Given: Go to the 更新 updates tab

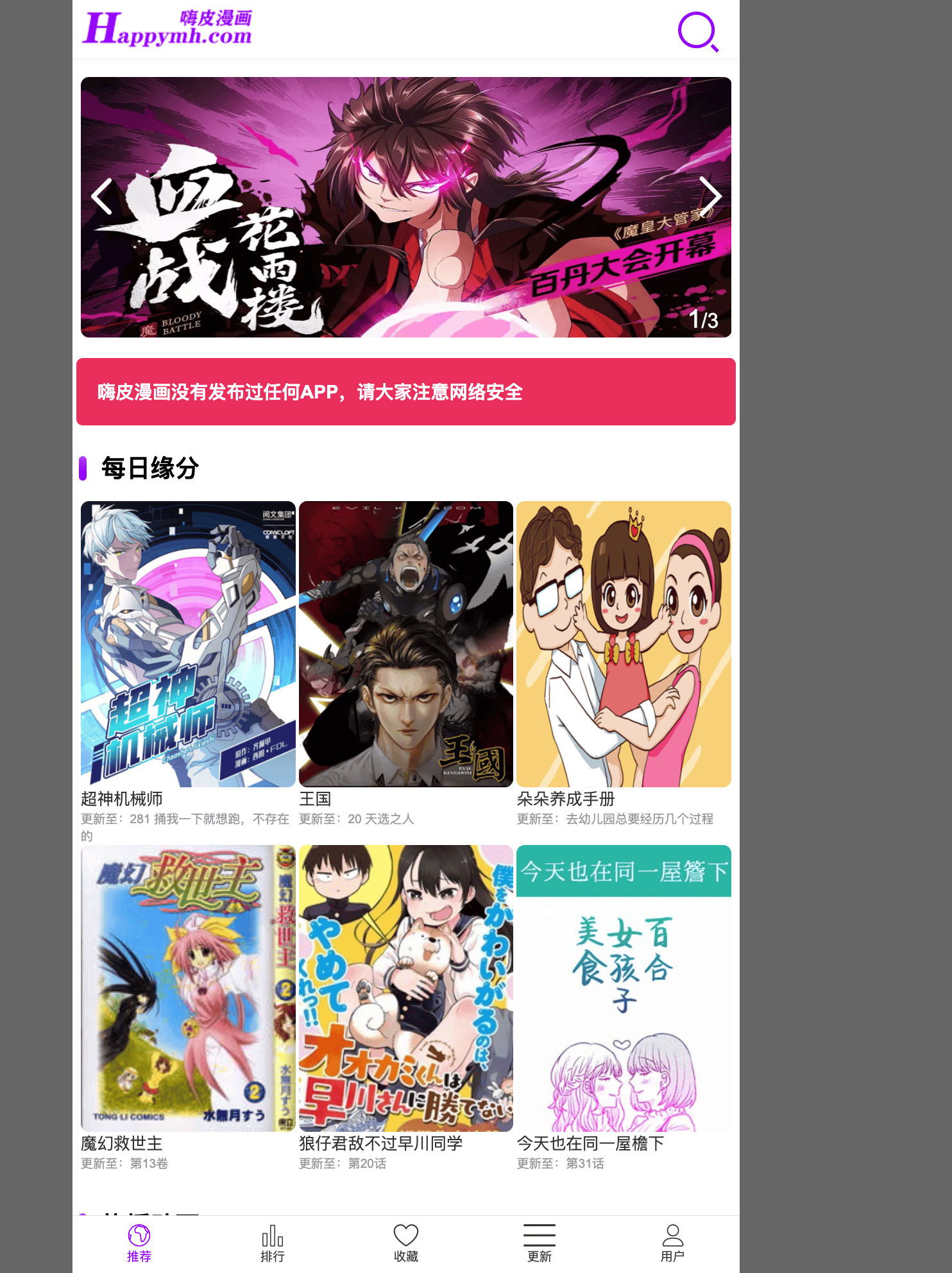Looking at the screenshot, I should (539, 1243).
